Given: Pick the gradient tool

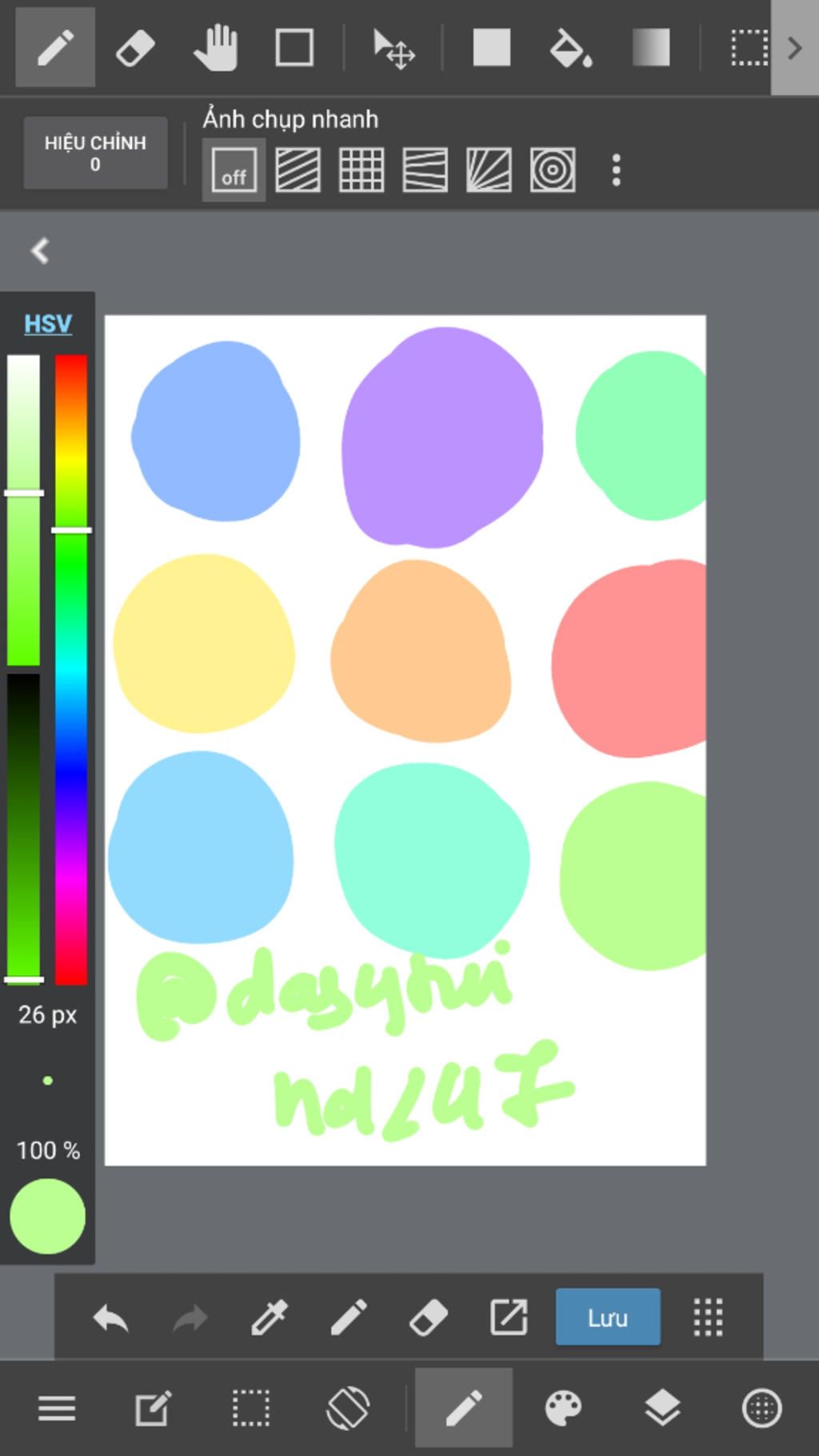Looking at the screenshot, I should tap(650, 48).
